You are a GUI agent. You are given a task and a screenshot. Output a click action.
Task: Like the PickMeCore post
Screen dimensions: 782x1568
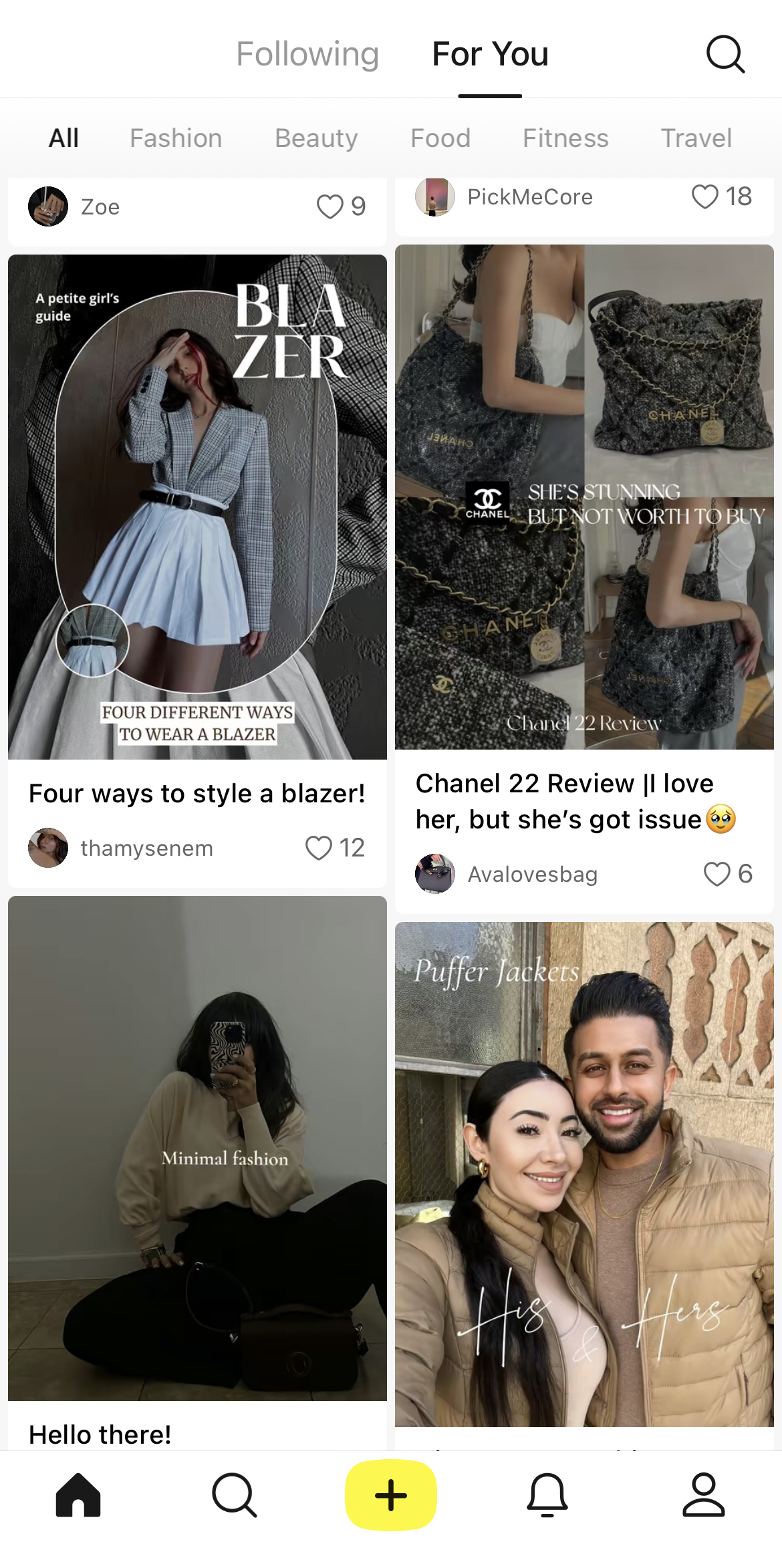click(704, 196)
